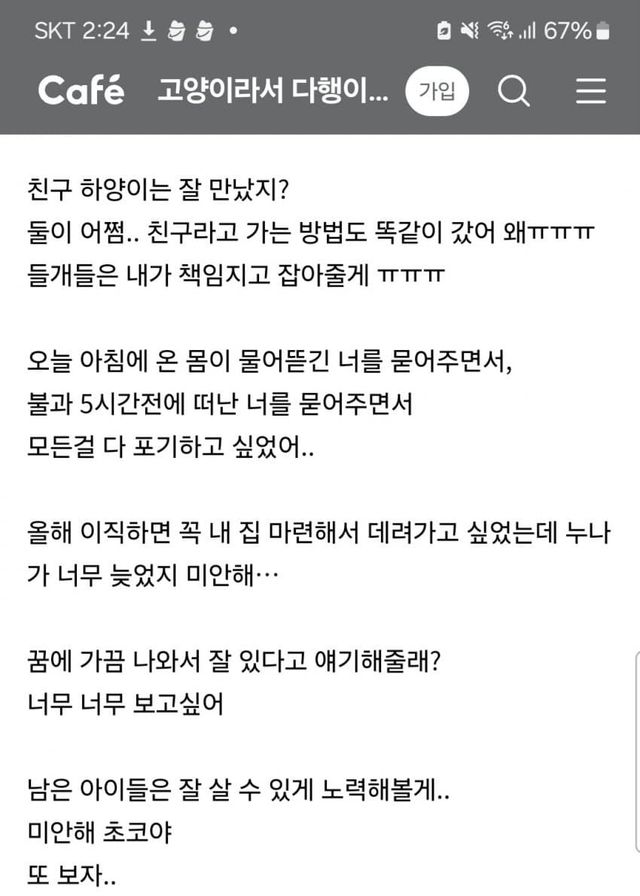Open the 고양이라서 다행이... cafe title
This screenshot has width=640, height=896.
[272, 92]
